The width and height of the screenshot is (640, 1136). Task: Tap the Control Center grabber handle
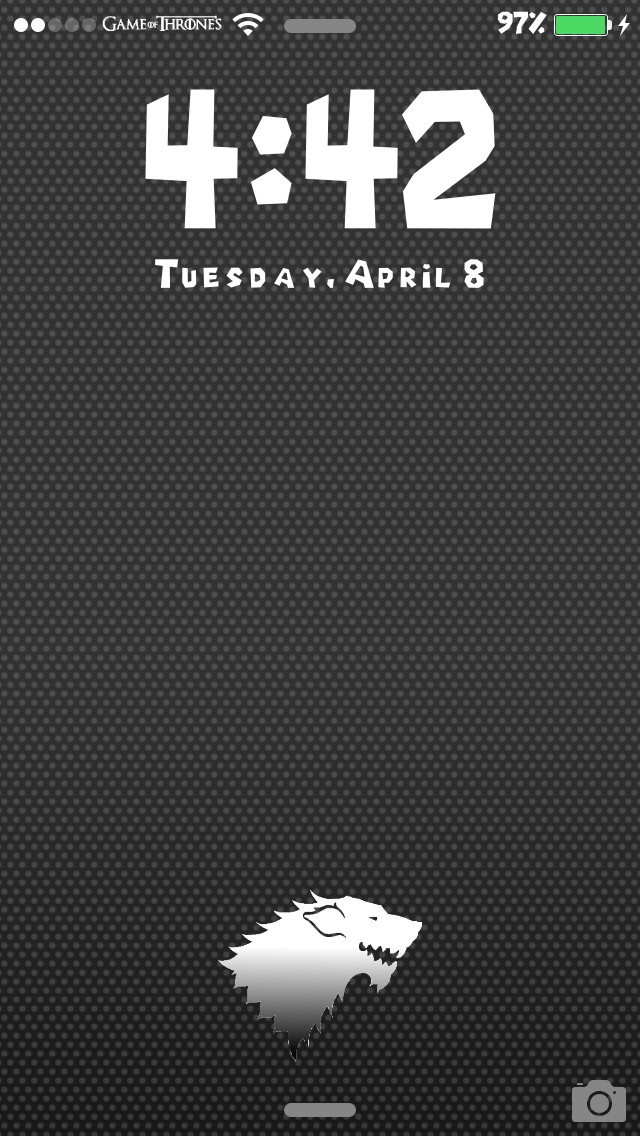(320, 1110)
